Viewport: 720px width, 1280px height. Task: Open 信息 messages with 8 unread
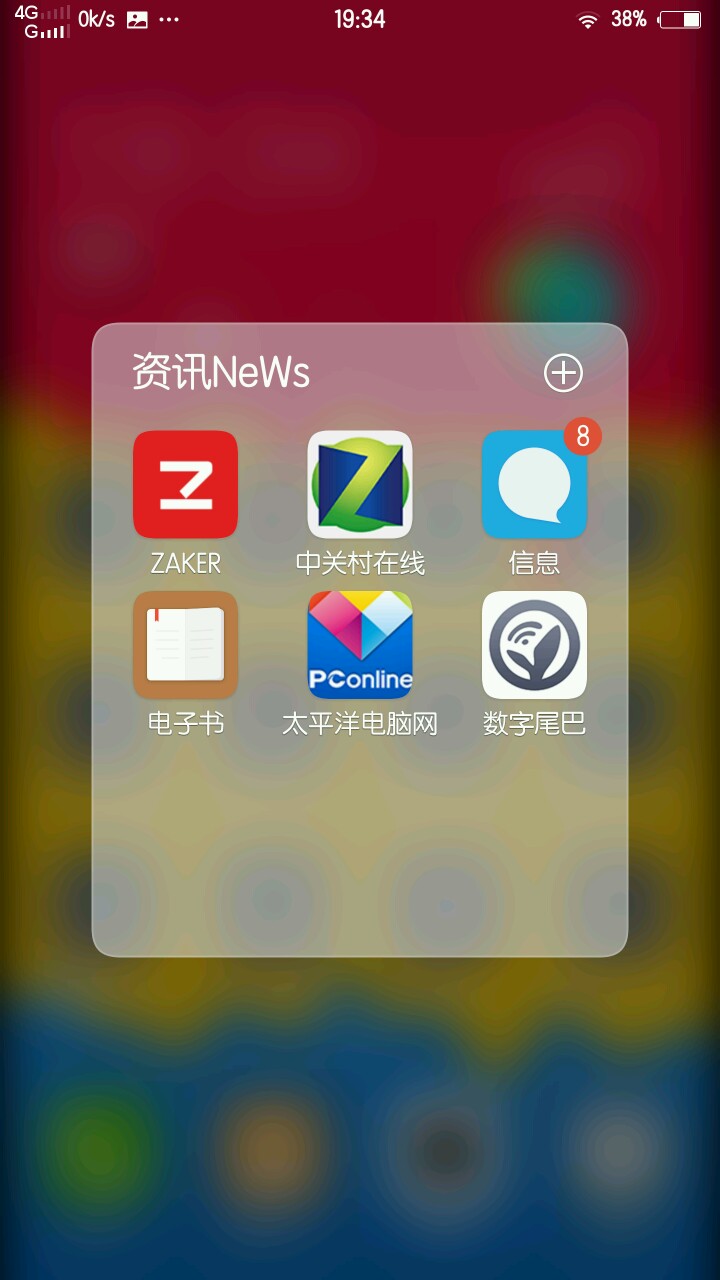click(534, 484)
